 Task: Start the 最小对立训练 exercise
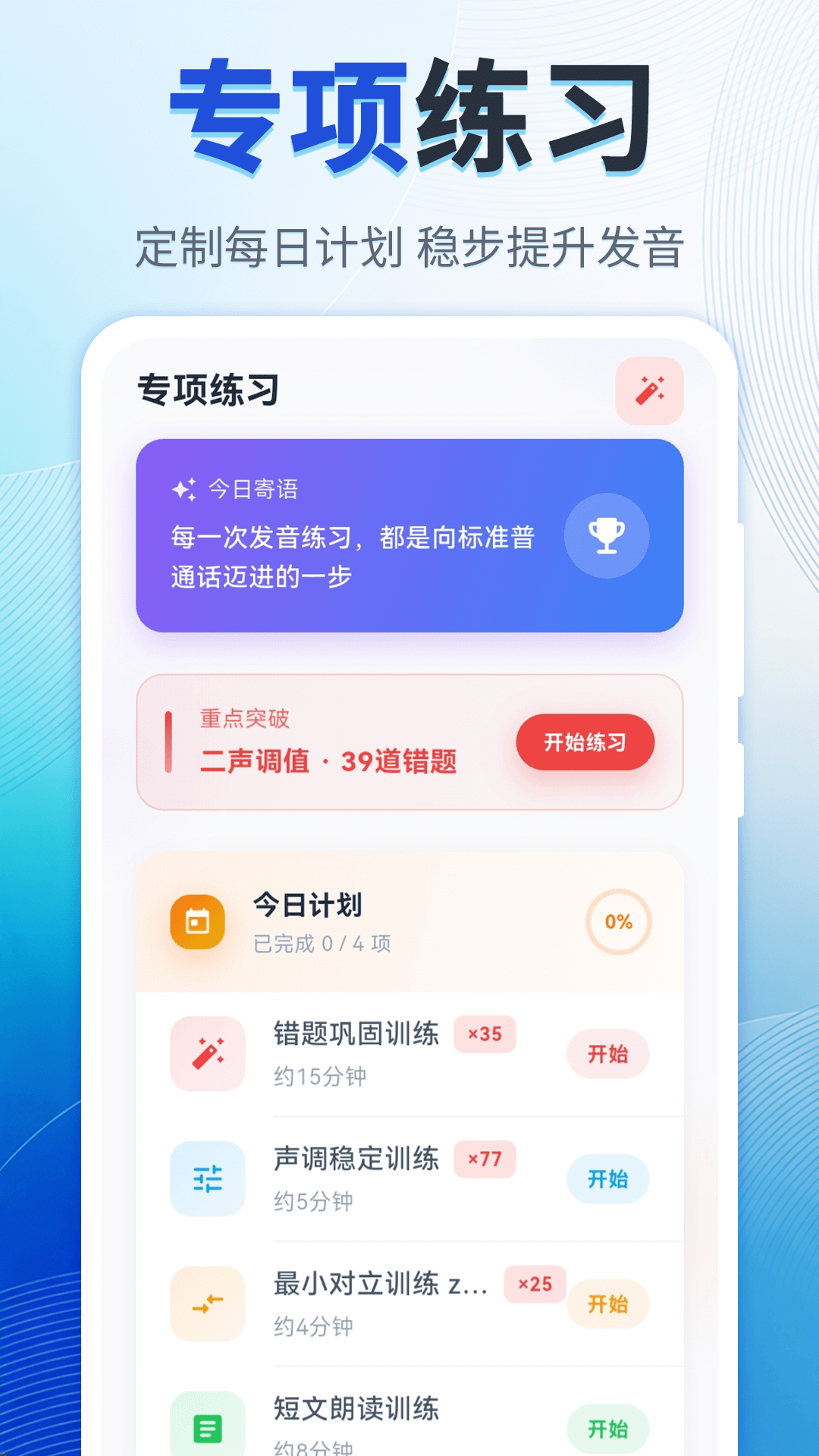click(607, 1304)
